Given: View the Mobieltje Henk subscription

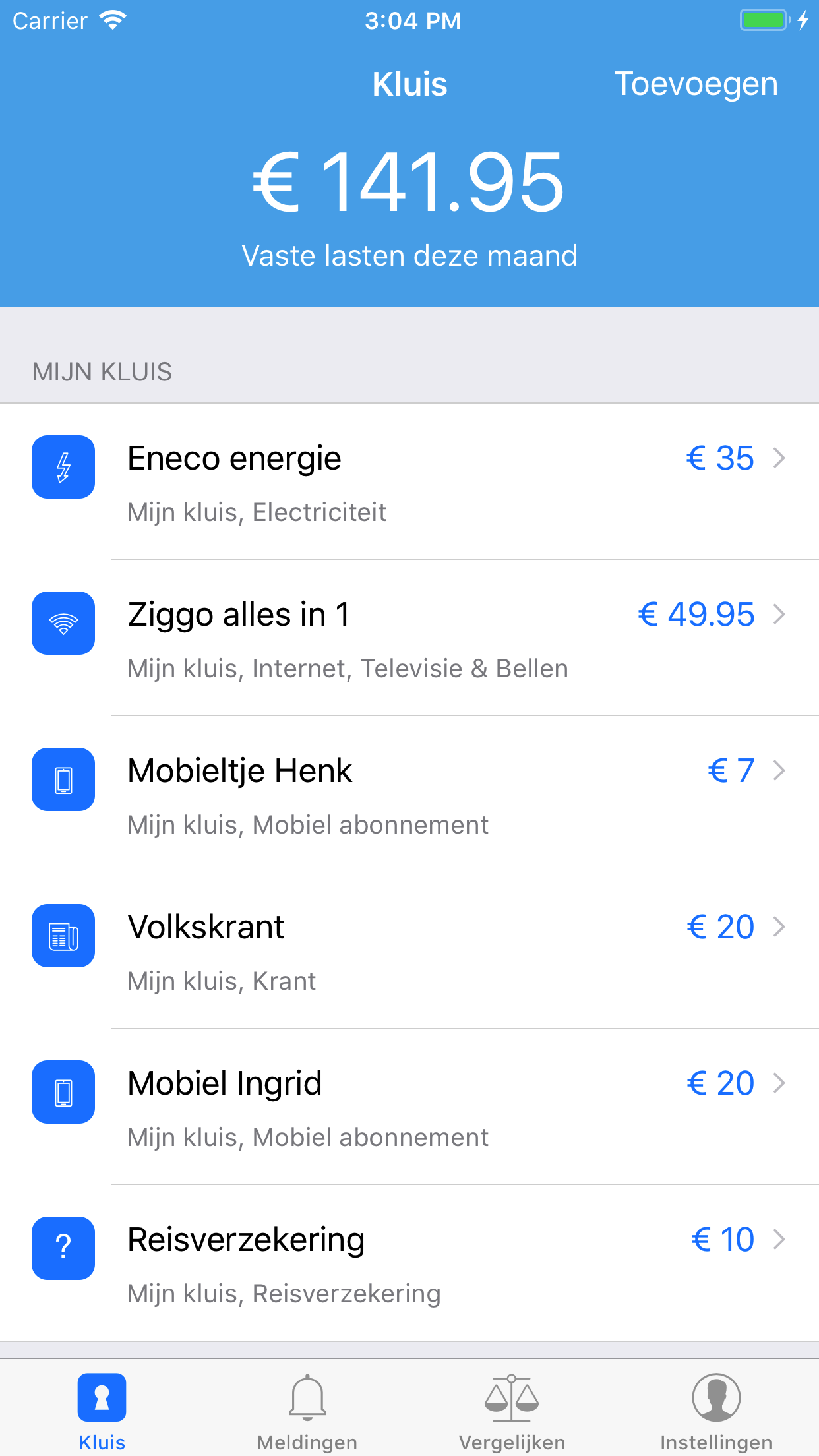Looking at the screenshot, I should (x=409, y=795).
